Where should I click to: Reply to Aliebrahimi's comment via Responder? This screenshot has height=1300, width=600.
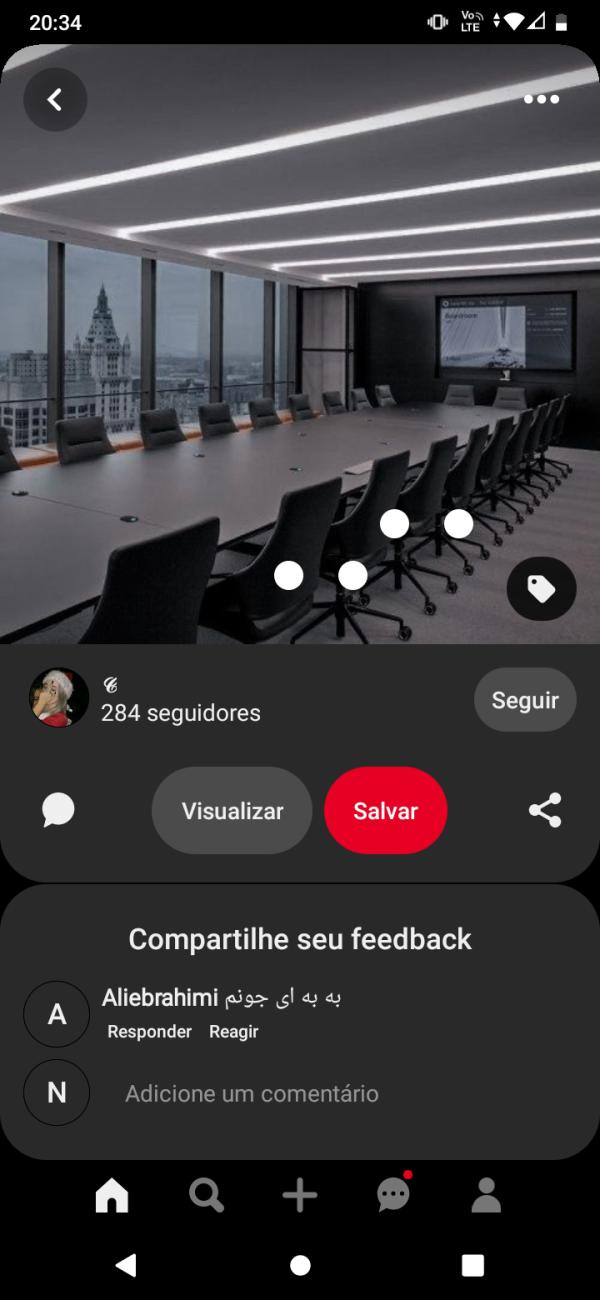pos(149,1032)
